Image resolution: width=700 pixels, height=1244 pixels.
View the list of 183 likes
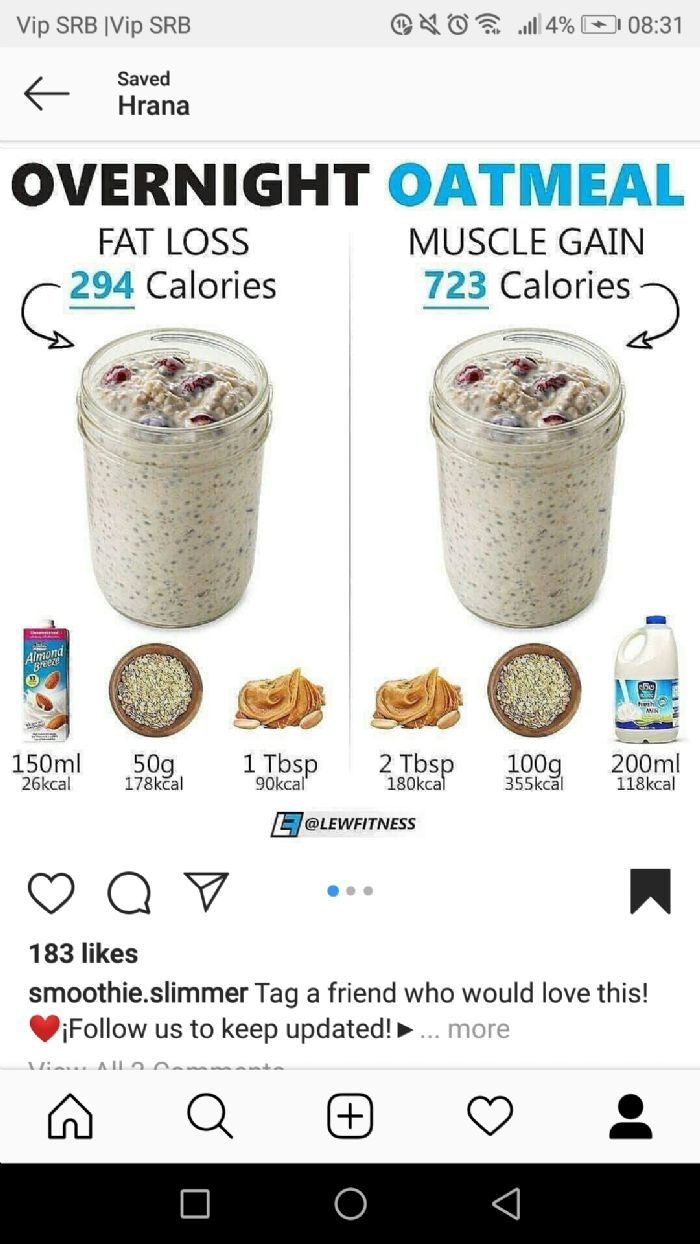84,953
